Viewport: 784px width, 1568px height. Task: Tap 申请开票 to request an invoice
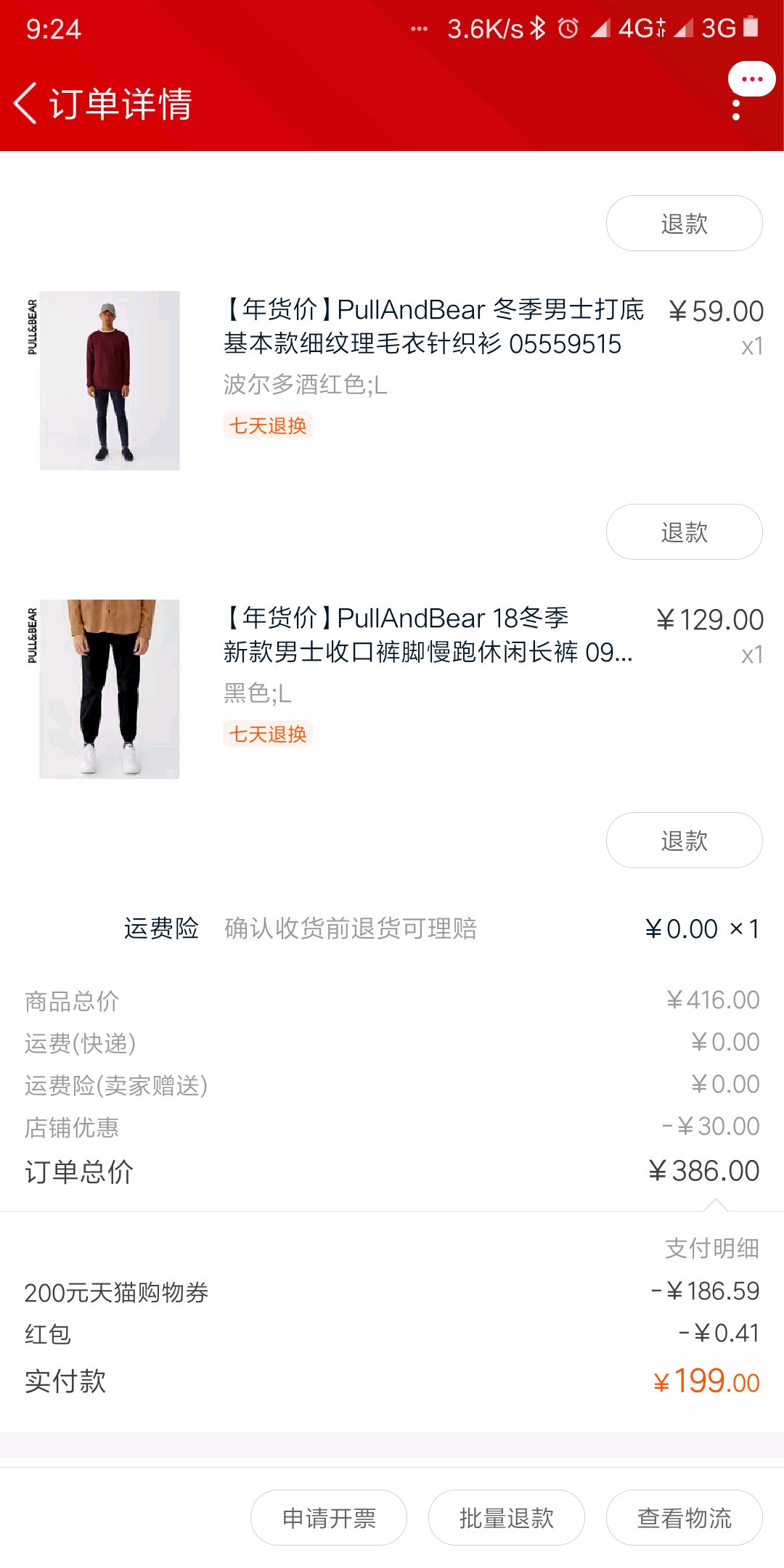[x=328, y=1517]
